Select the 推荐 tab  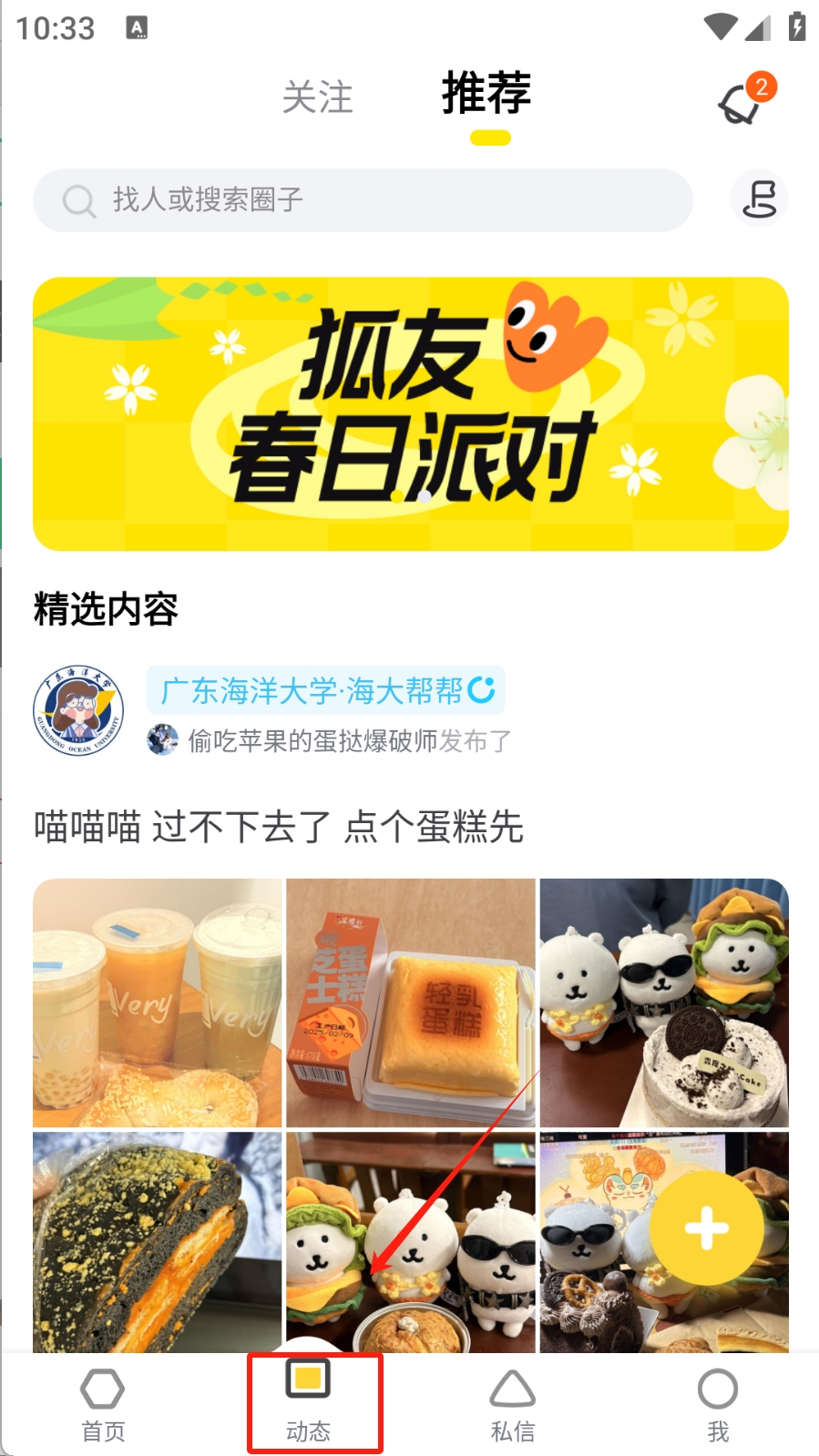click(486, 95)
